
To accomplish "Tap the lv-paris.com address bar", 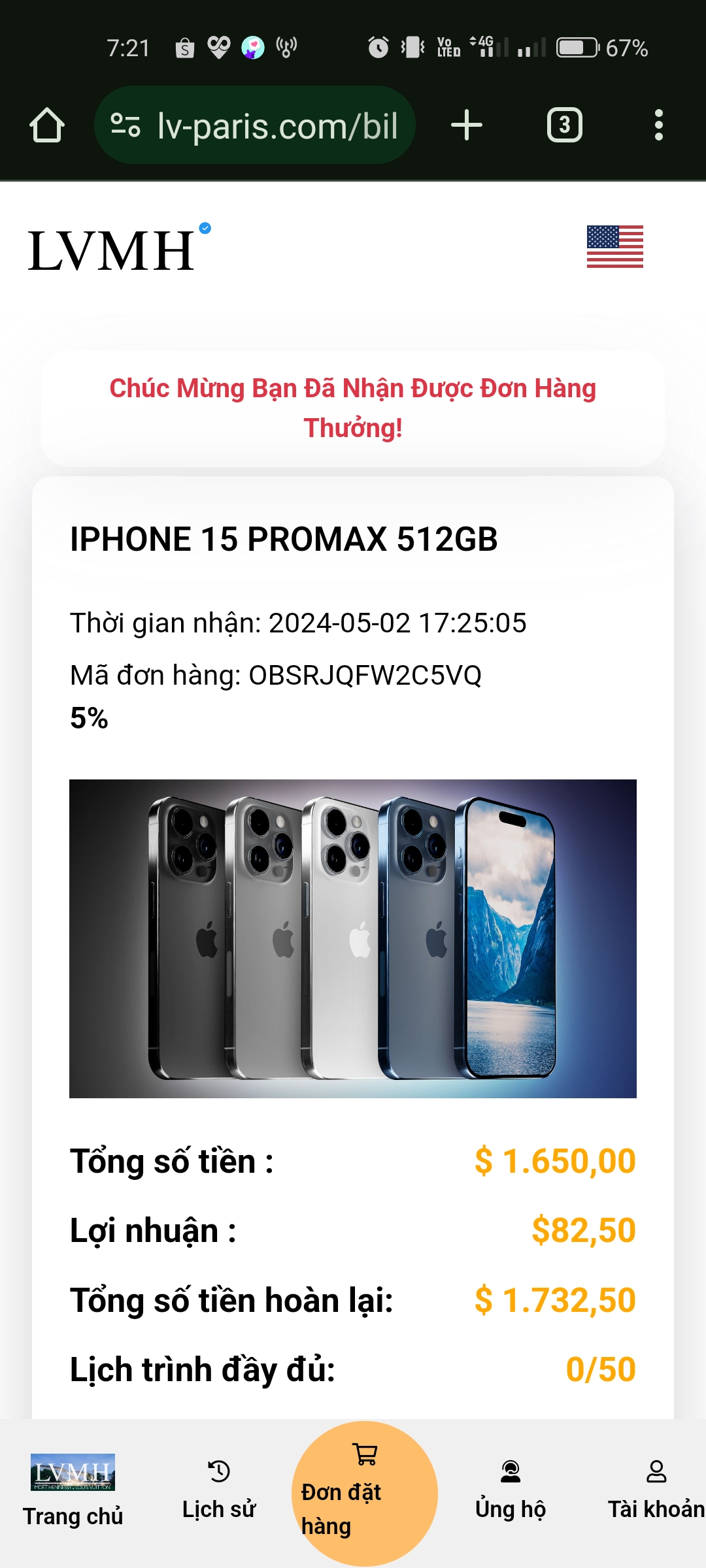I will (255, 125).
